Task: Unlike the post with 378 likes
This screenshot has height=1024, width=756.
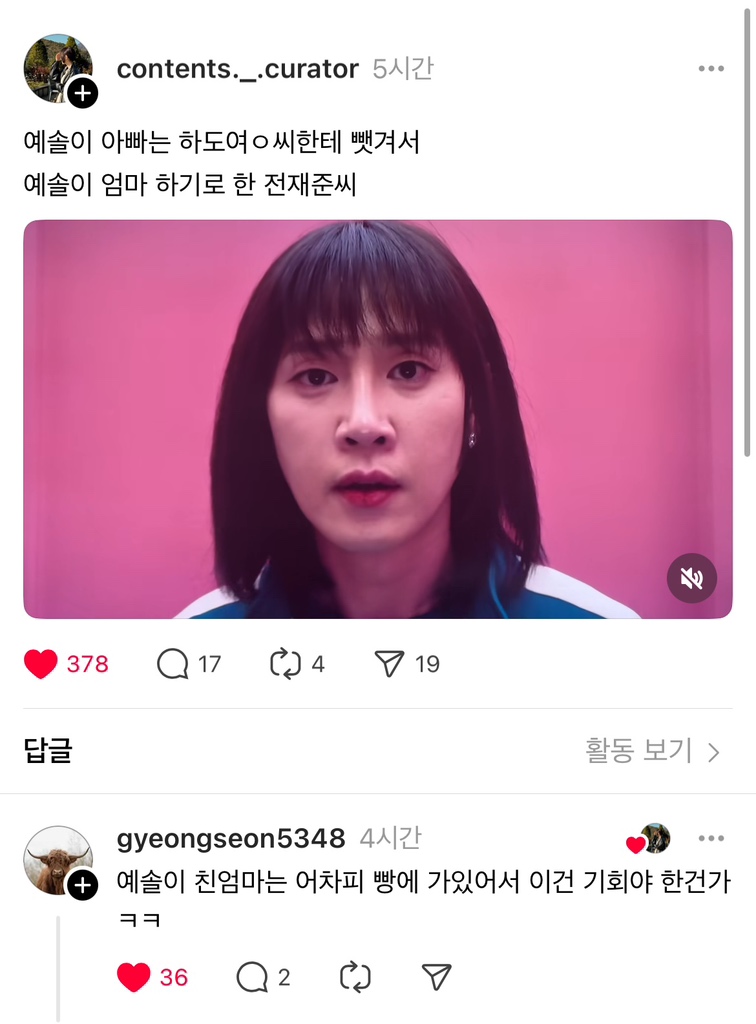Action: pos(41,664)
